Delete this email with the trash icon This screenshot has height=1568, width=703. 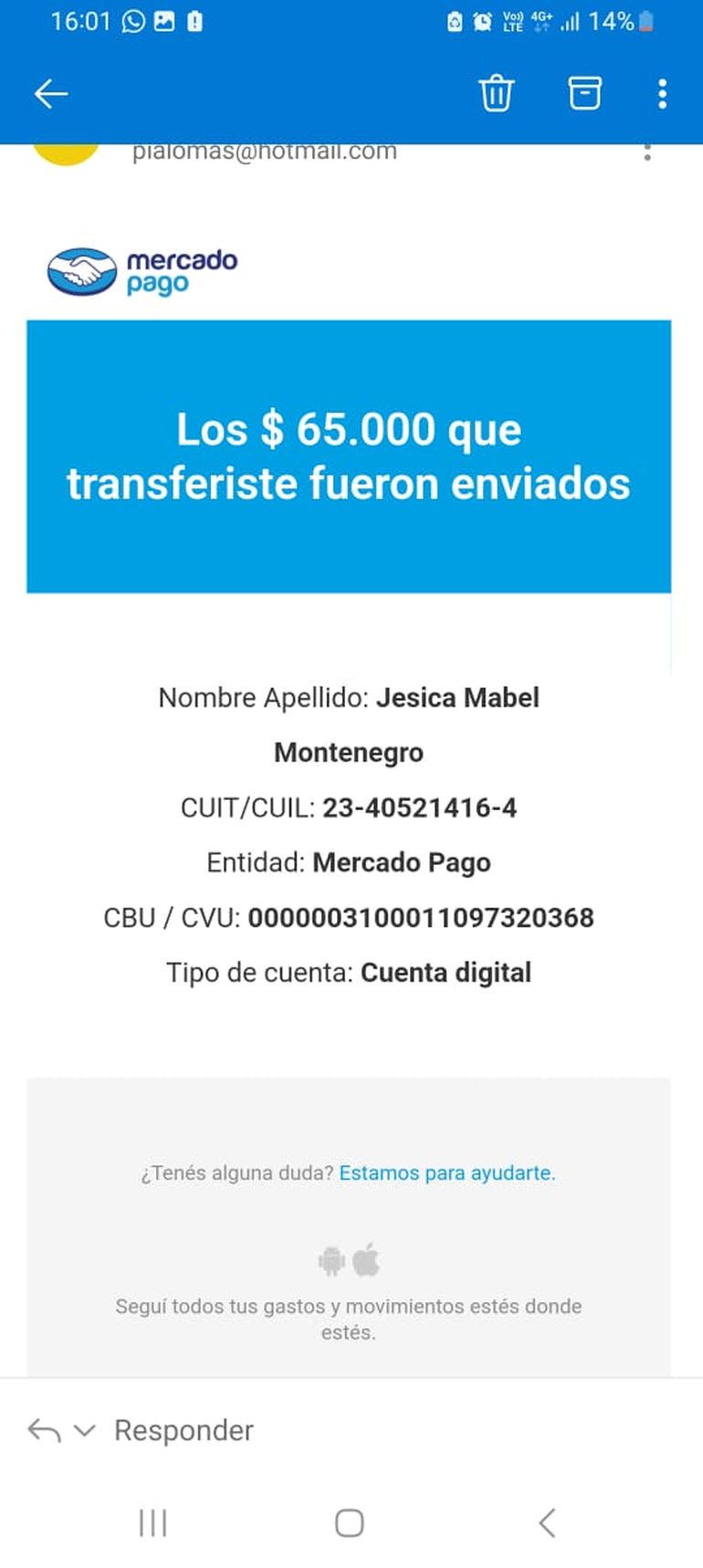[496, 93]
